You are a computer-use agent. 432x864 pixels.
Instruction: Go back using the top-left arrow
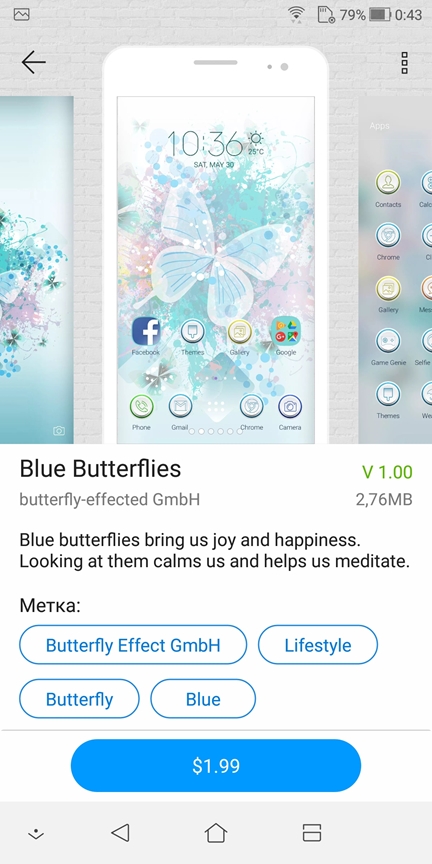[33, 63]
